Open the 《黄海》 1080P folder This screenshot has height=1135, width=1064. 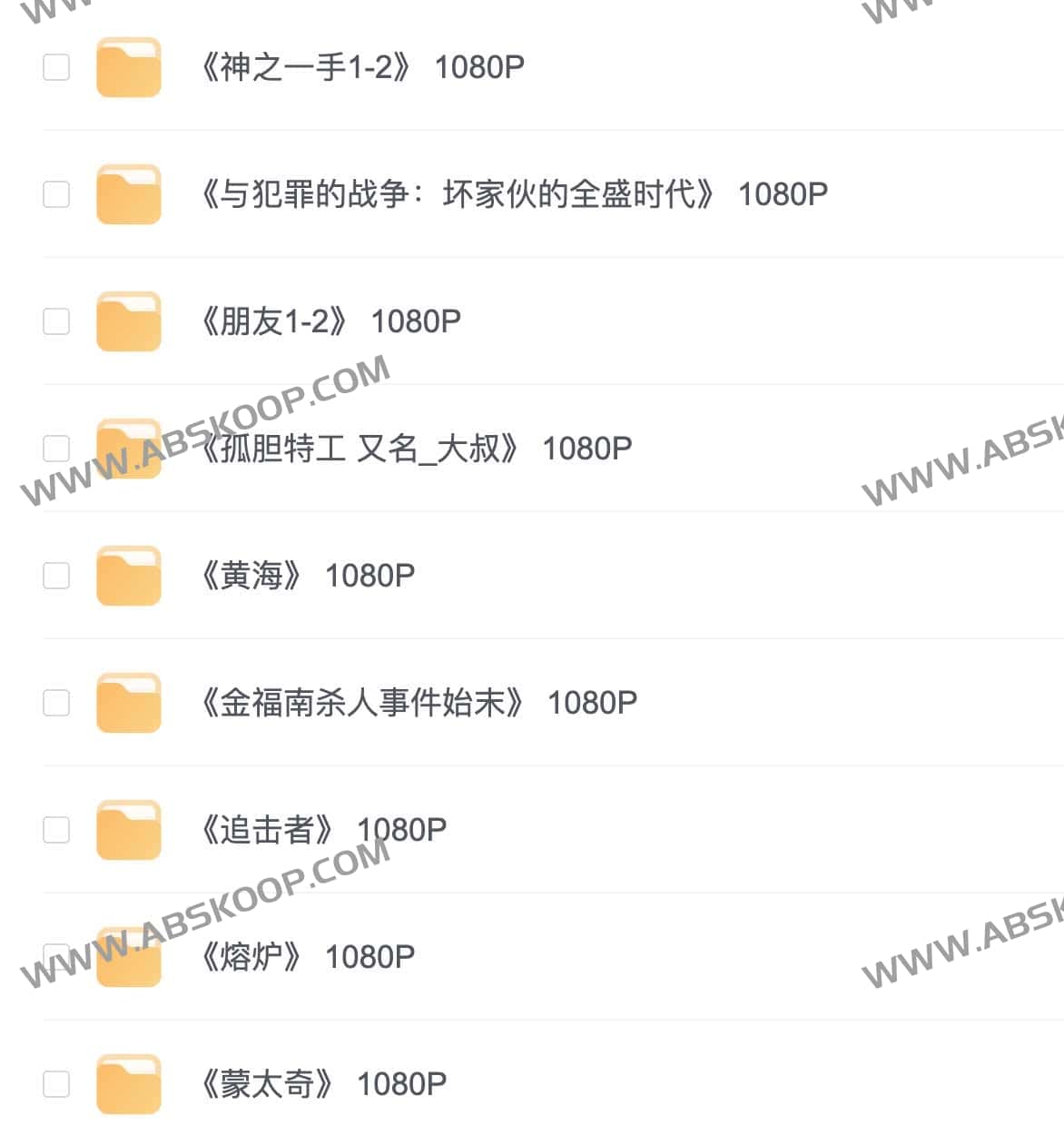point(307,576)
